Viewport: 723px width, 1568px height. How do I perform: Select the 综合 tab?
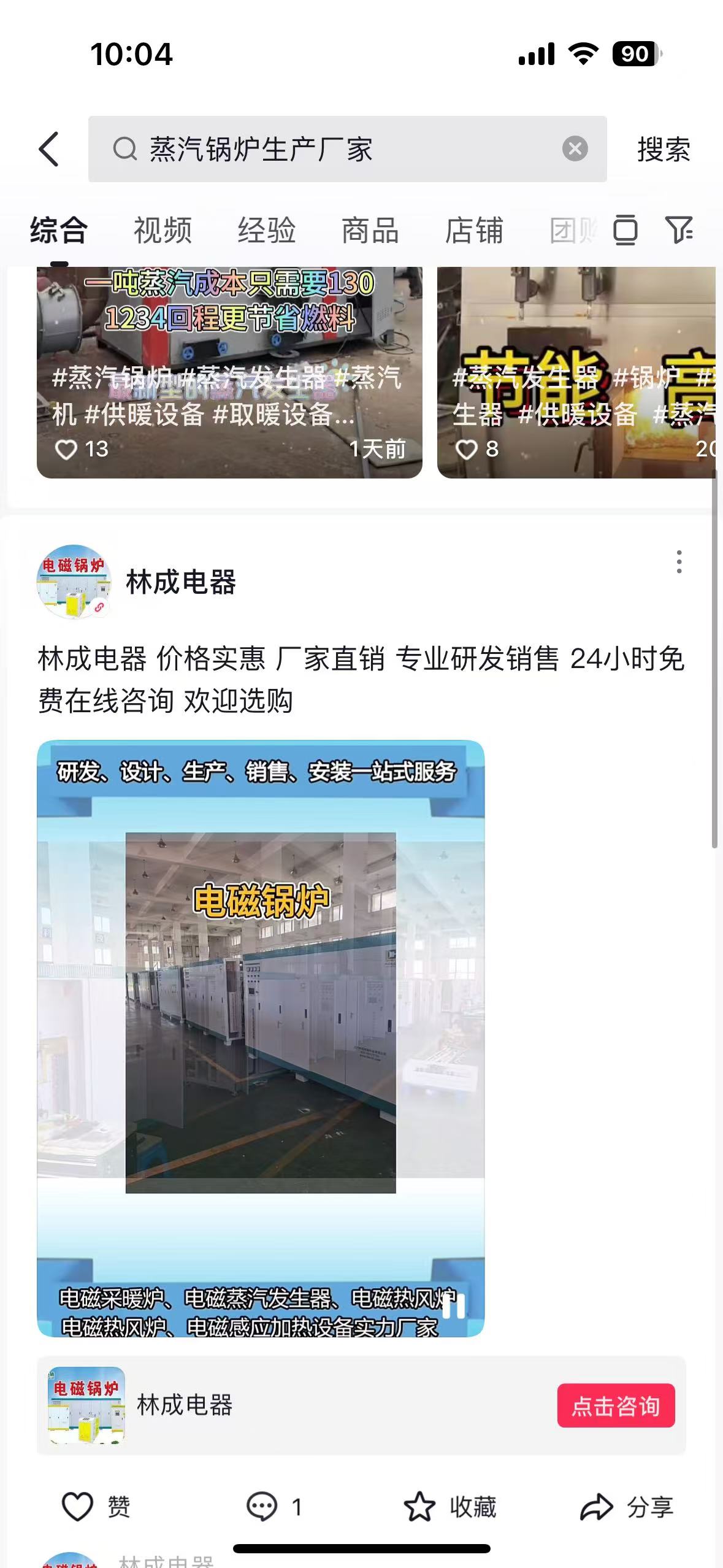[x=59, y=231]
